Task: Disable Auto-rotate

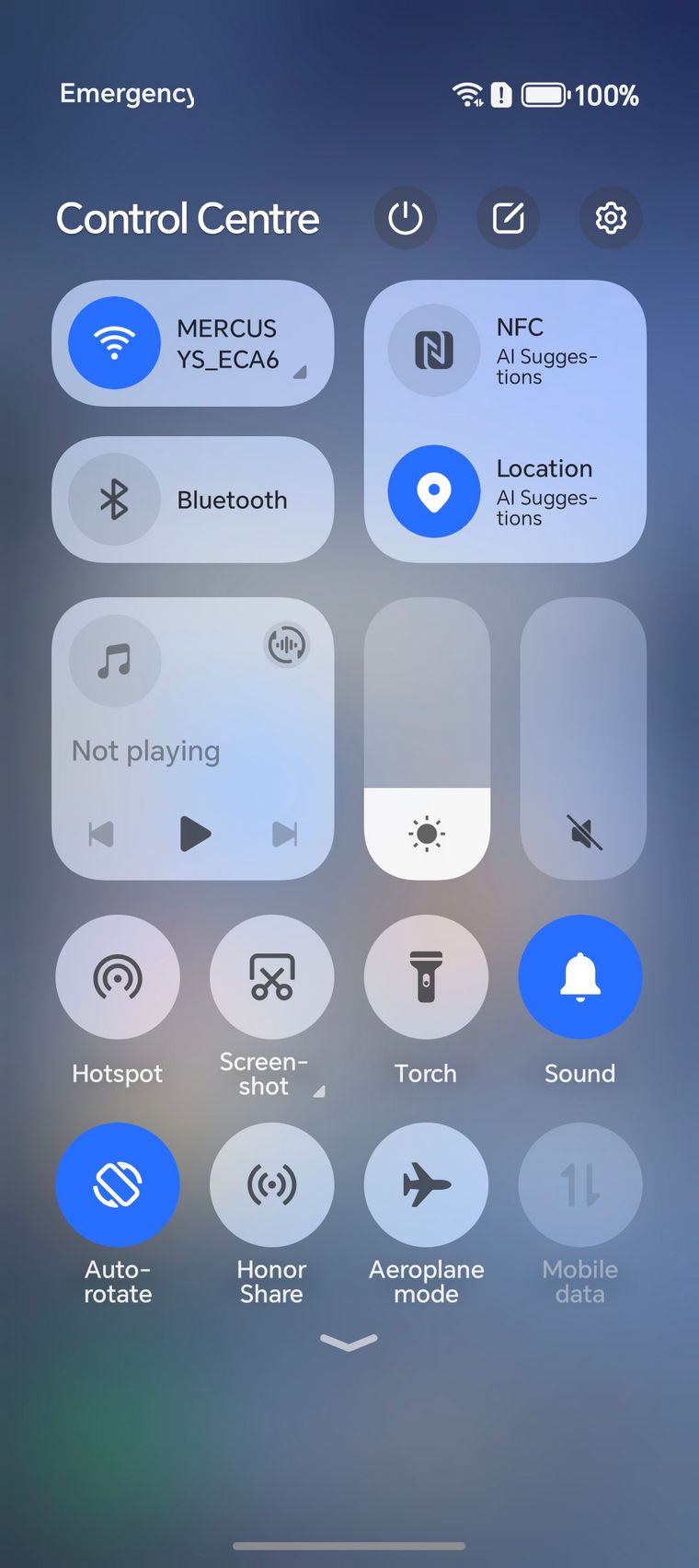Action: click(118, 1185)
